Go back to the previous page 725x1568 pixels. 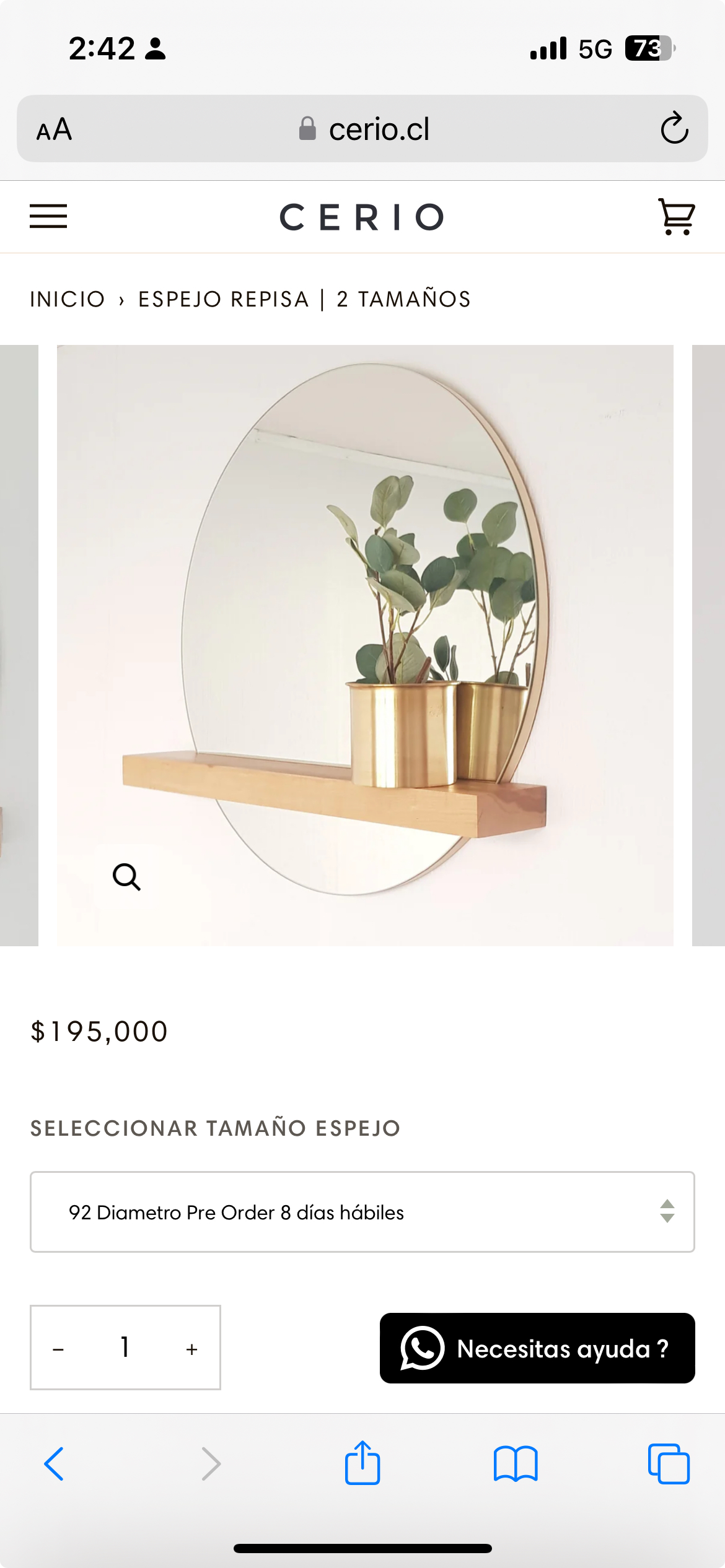point(55,1464)
